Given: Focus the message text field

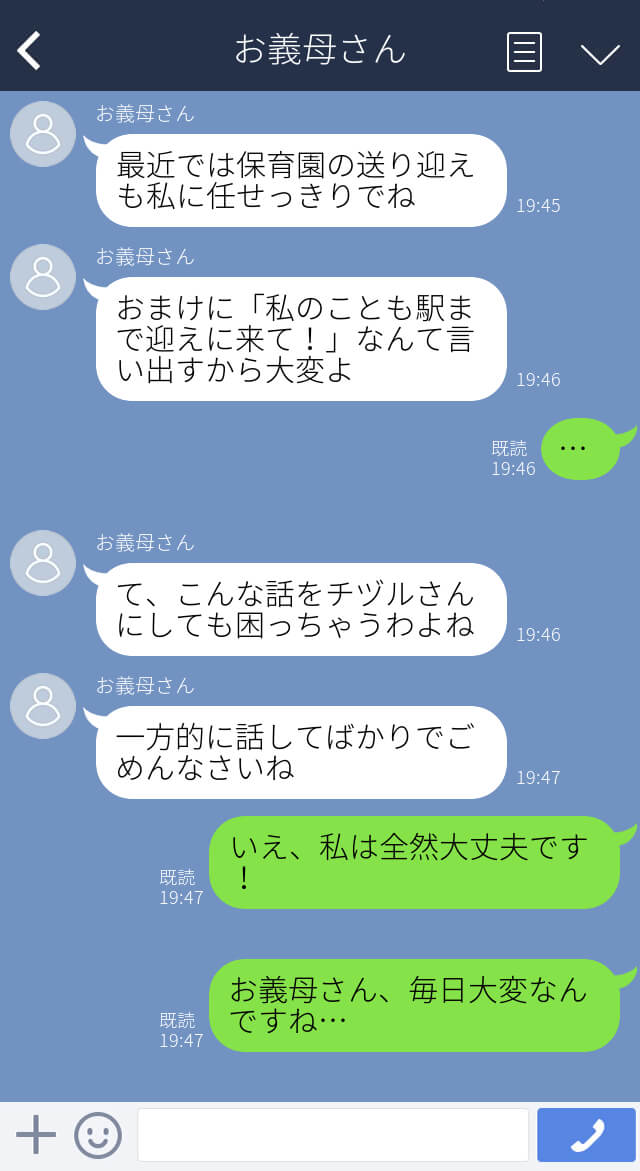Looking at the screenshot, I should point(333,1135).
